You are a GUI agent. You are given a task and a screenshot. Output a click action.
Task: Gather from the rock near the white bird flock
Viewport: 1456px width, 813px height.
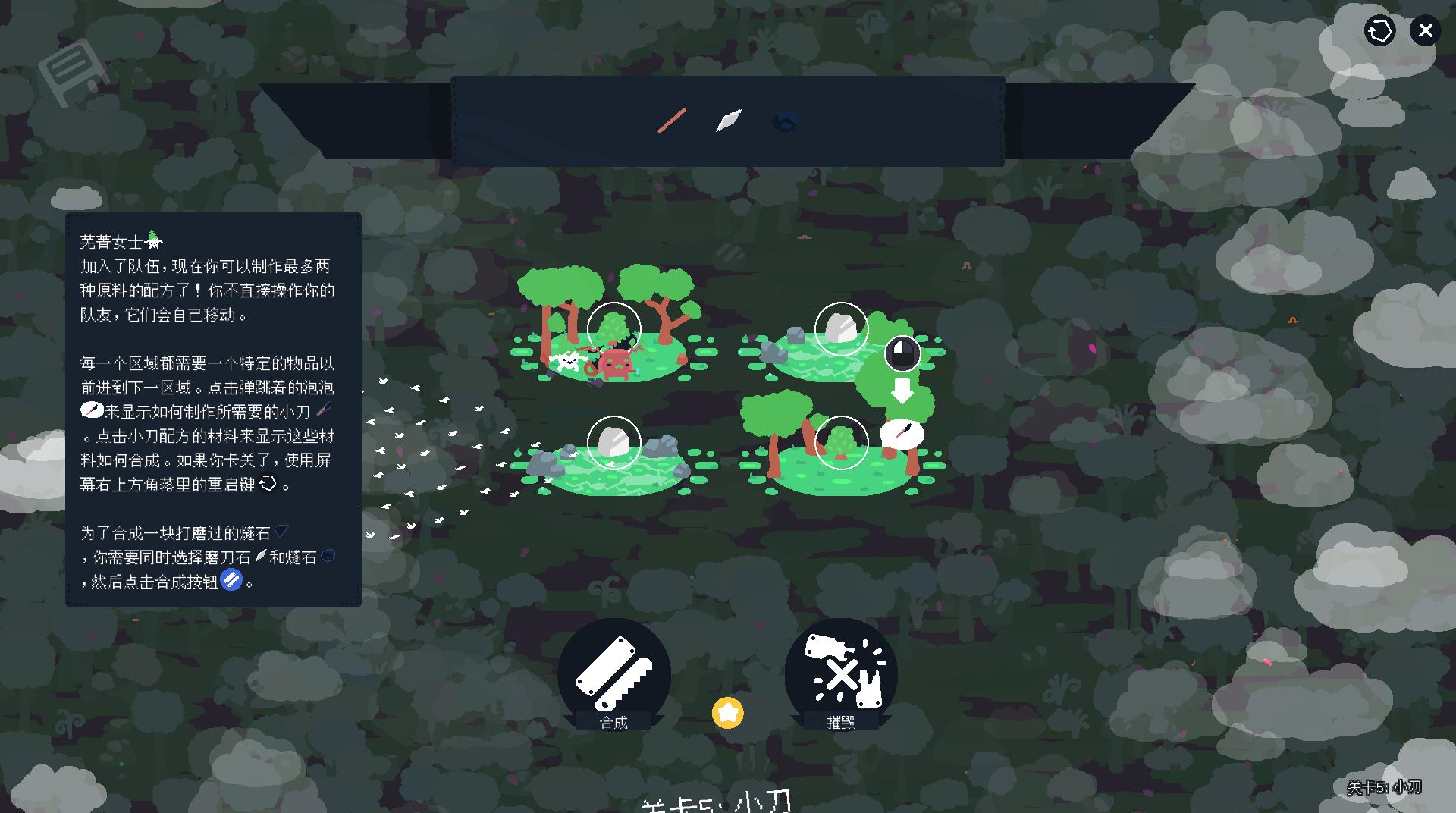613,443
